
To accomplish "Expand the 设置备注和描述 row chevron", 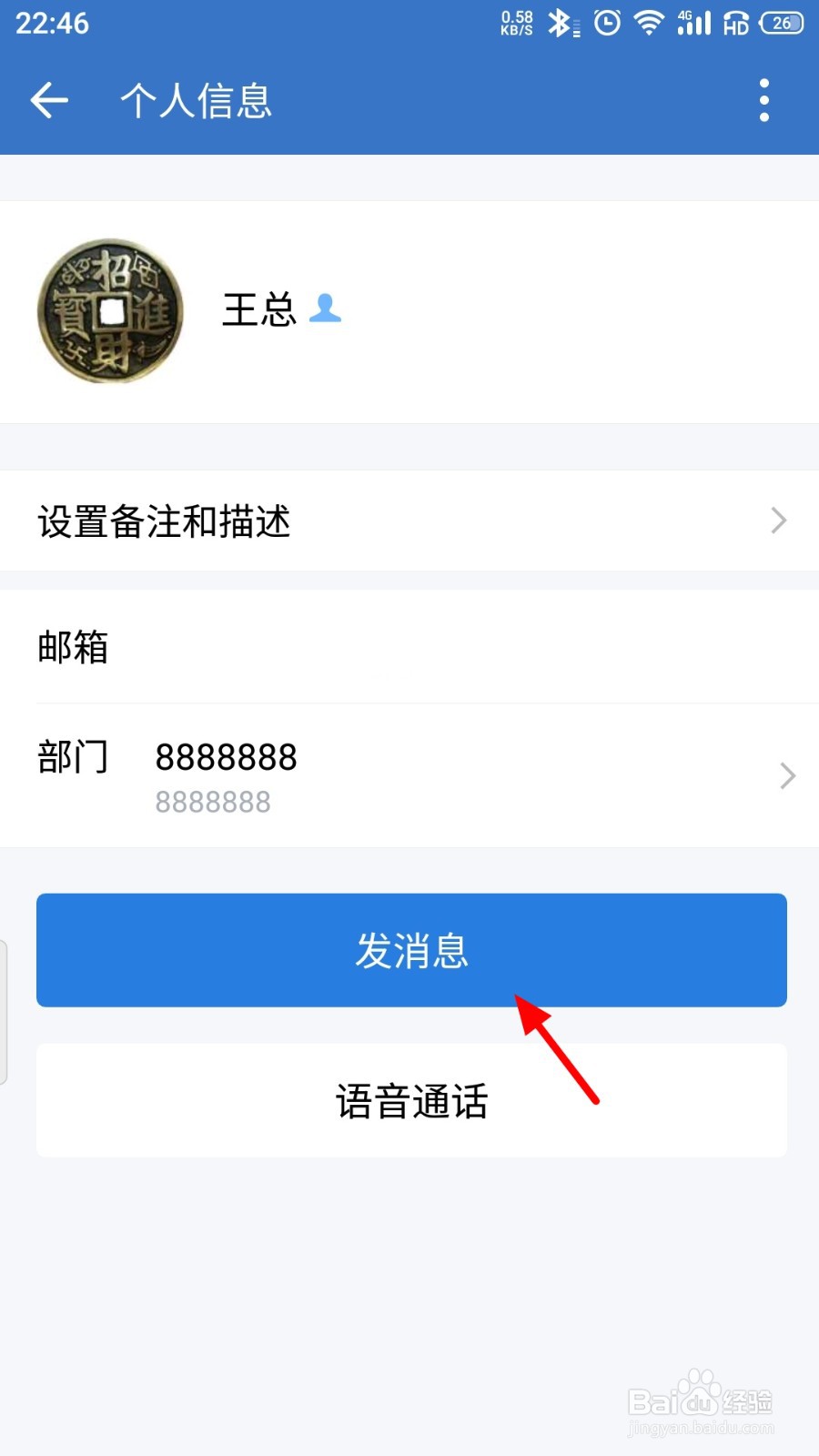I will point(778,521).
